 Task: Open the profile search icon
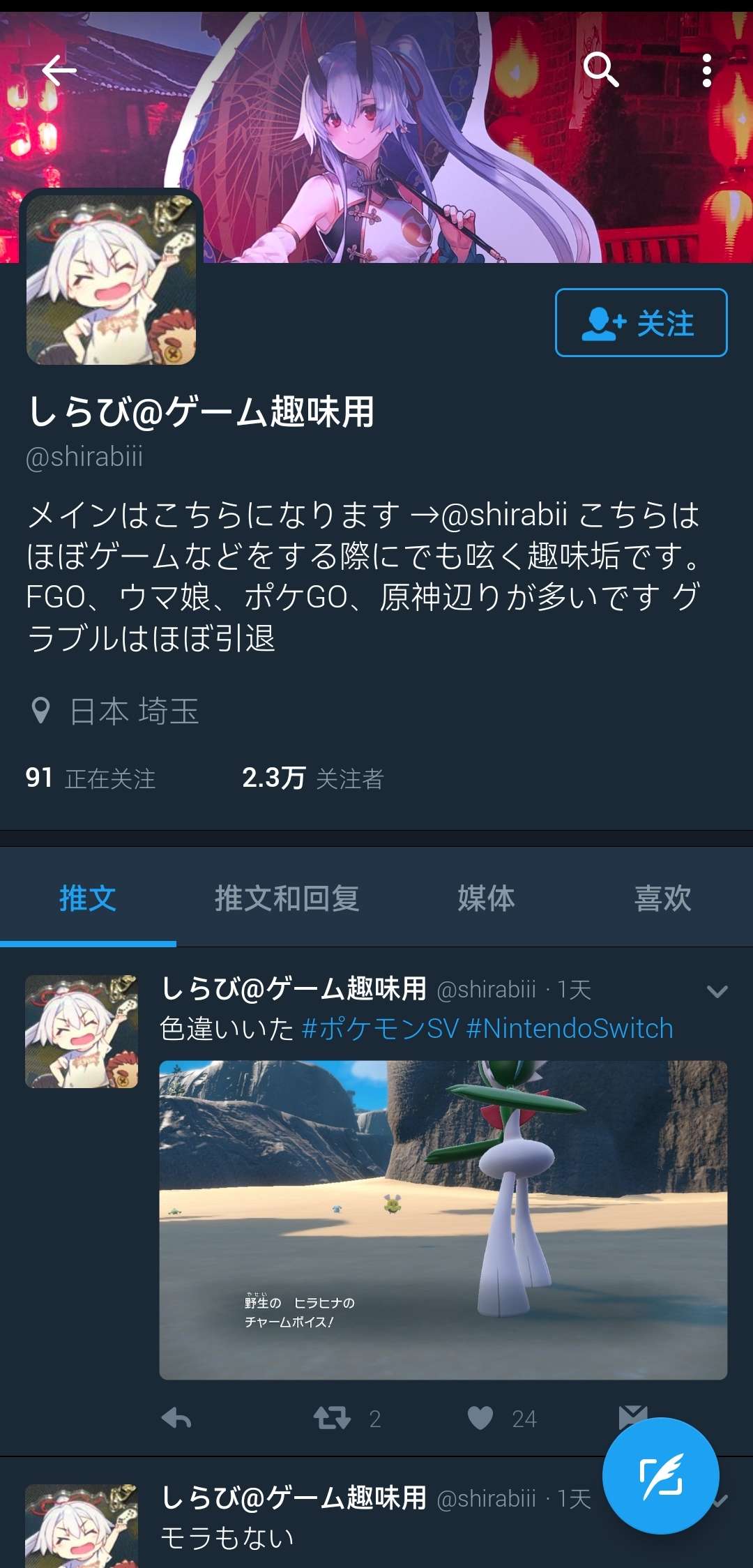click(600, 69)
